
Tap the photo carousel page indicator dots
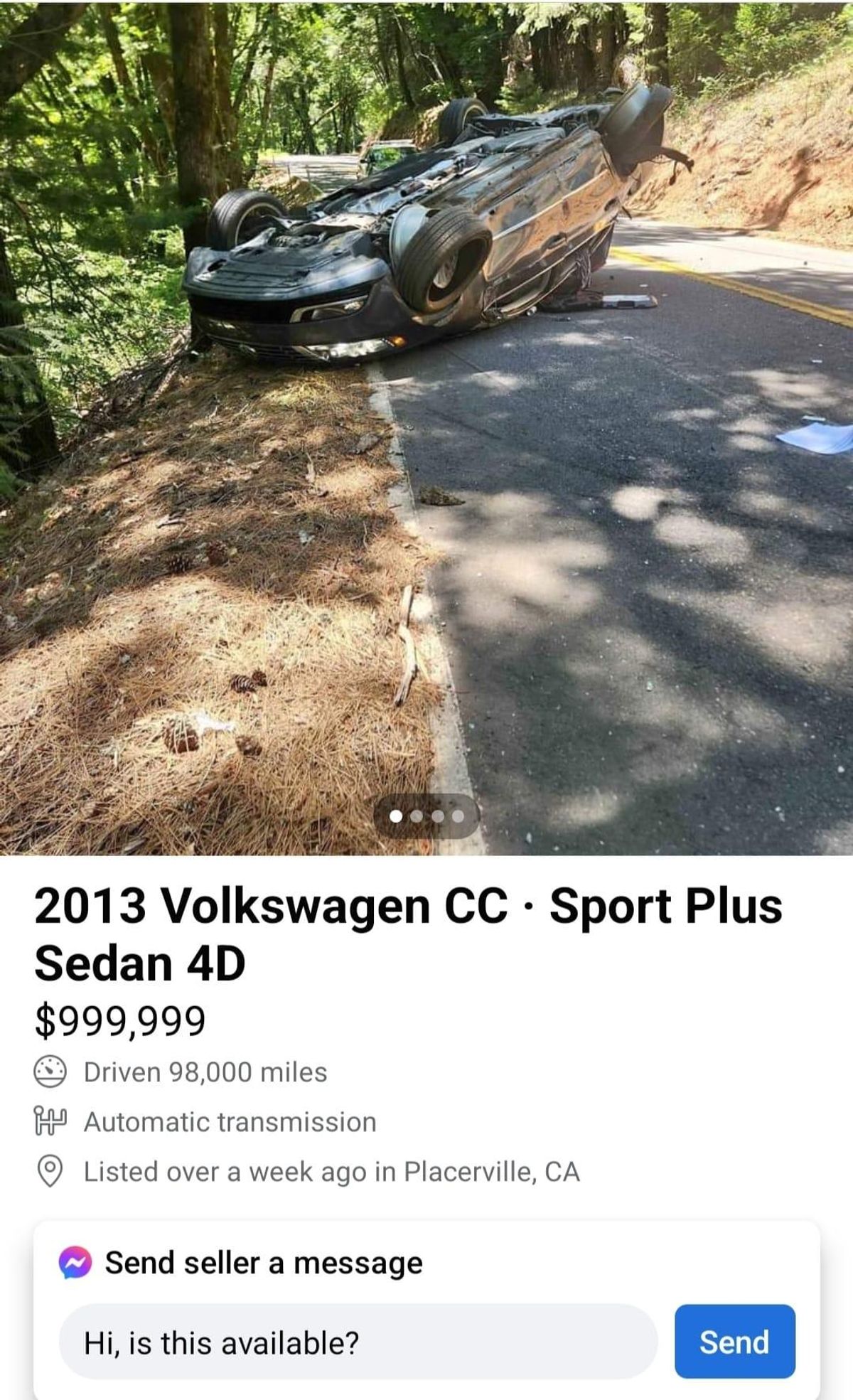426,816
